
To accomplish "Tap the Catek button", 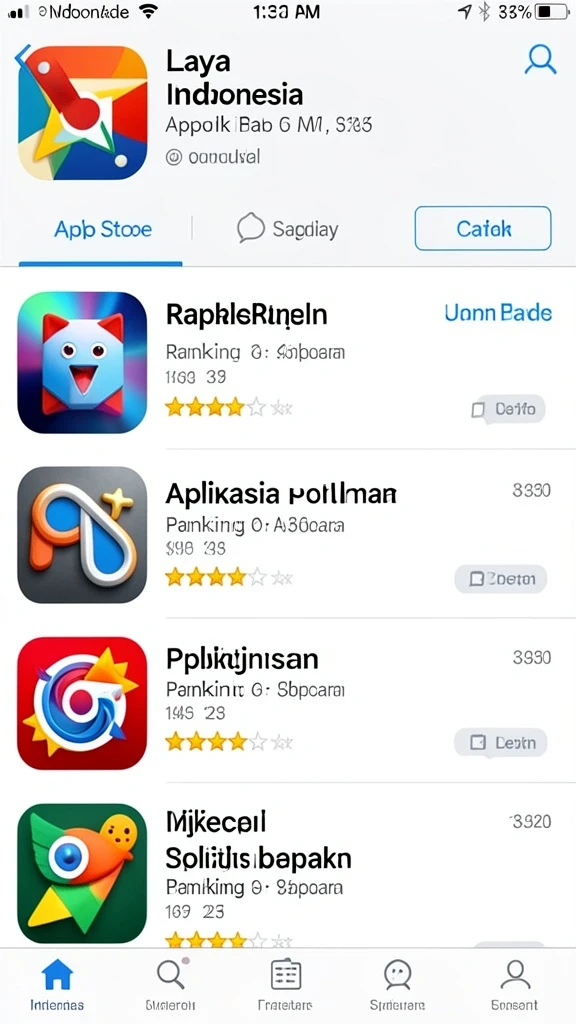I will (x=483, y=229).
